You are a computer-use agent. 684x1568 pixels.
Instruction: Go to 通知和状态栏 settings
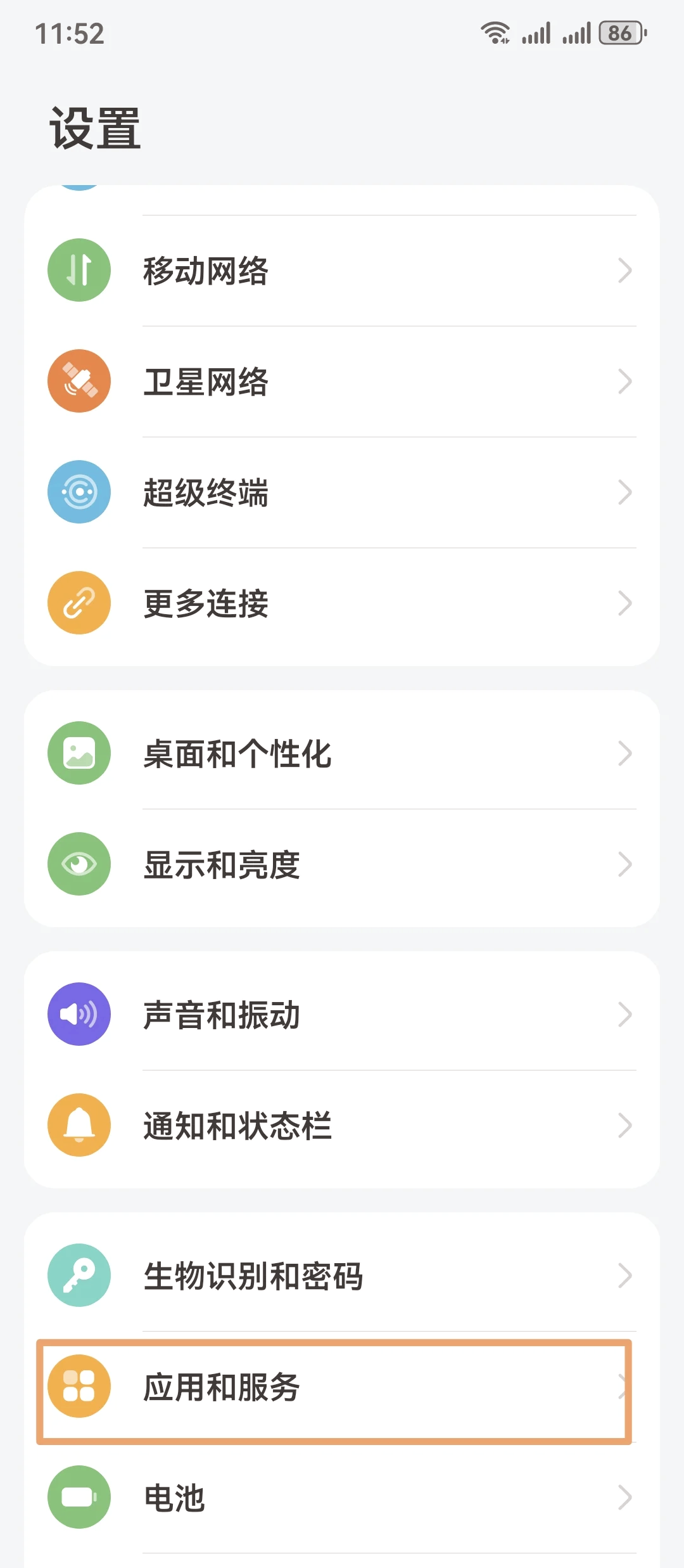coord(342,1126)
